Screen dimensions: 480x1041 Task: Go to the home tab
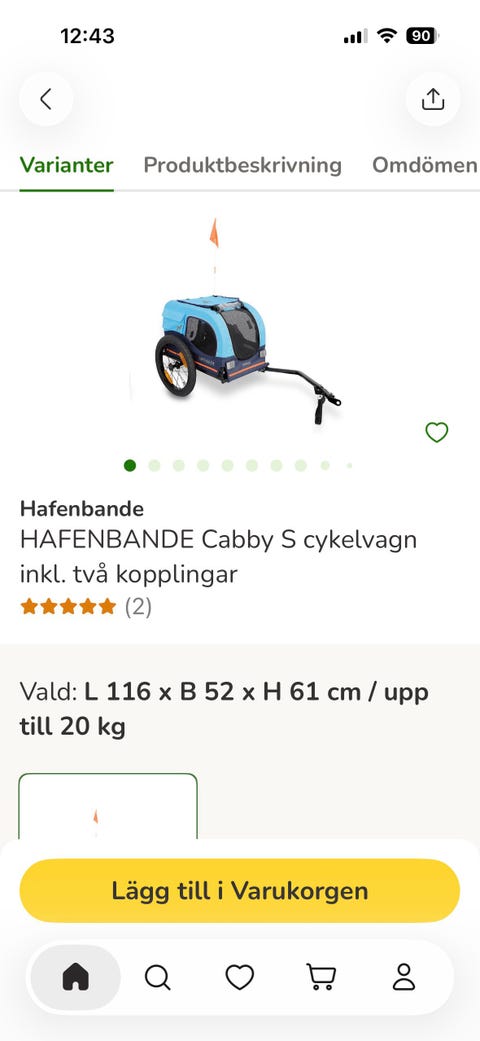coord(76,977)
